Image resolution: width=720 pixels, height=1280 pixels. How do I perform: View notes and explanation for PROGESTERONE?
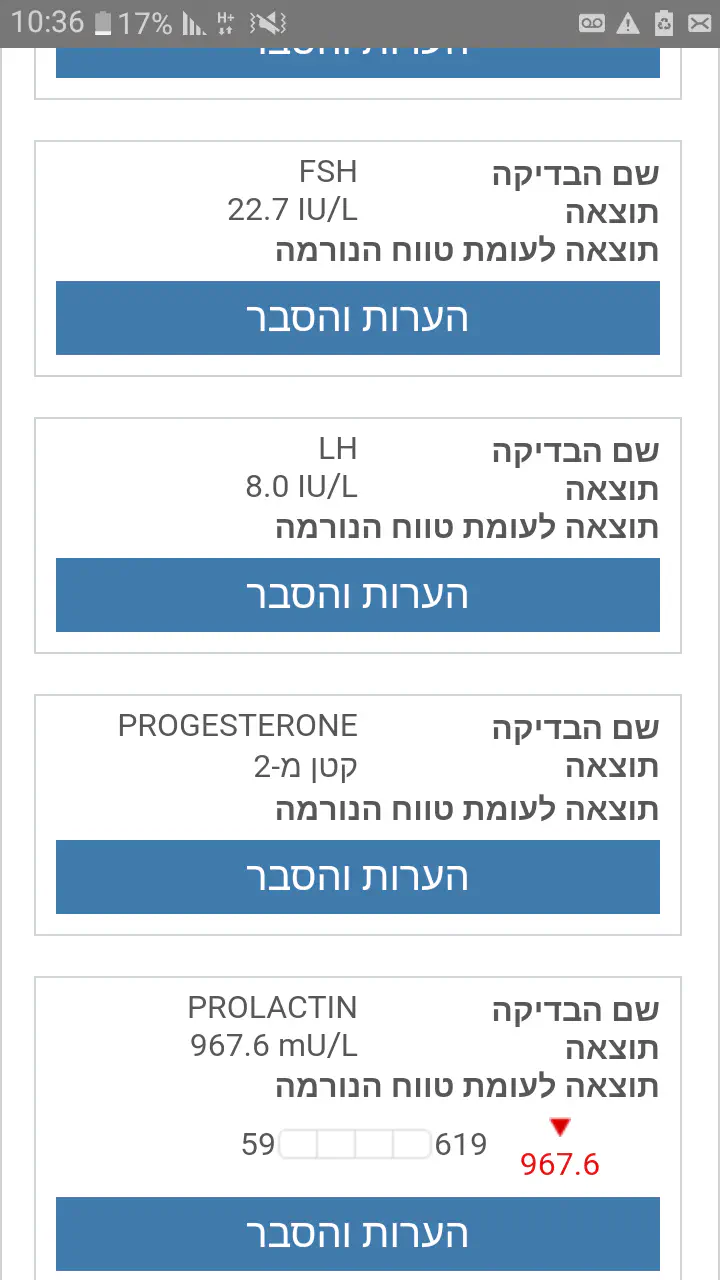[358, 877]
